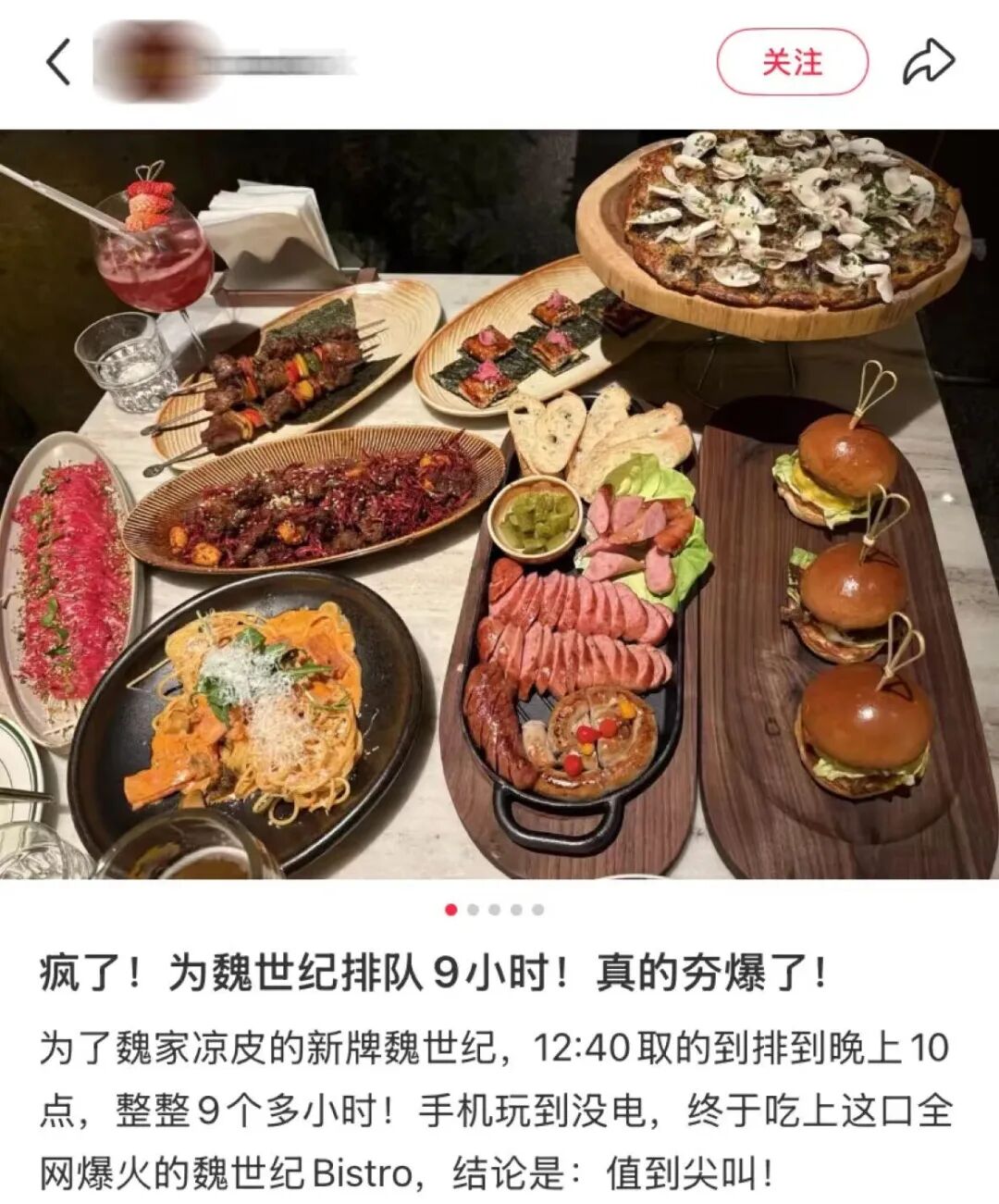Share this post via the arrow icon

click(928, 62)
